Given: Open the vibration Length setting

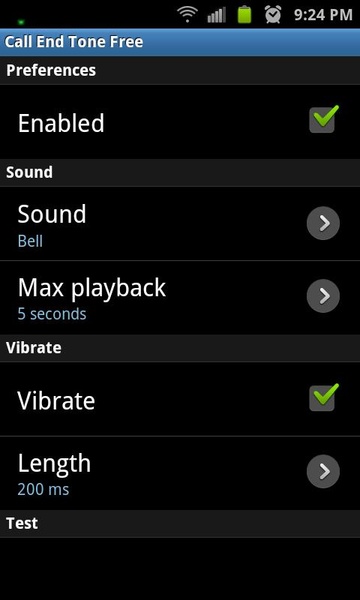Looking at the screenshot, I should point(180,473).
